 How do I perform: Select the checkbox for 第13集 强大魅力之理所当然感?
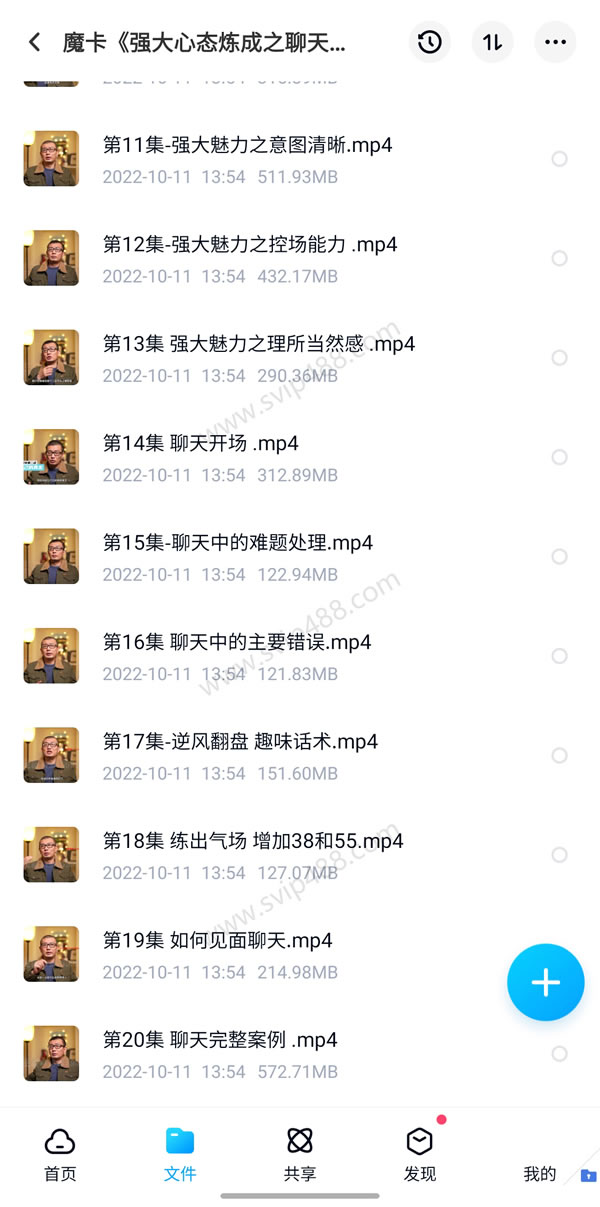coord(559,358)
